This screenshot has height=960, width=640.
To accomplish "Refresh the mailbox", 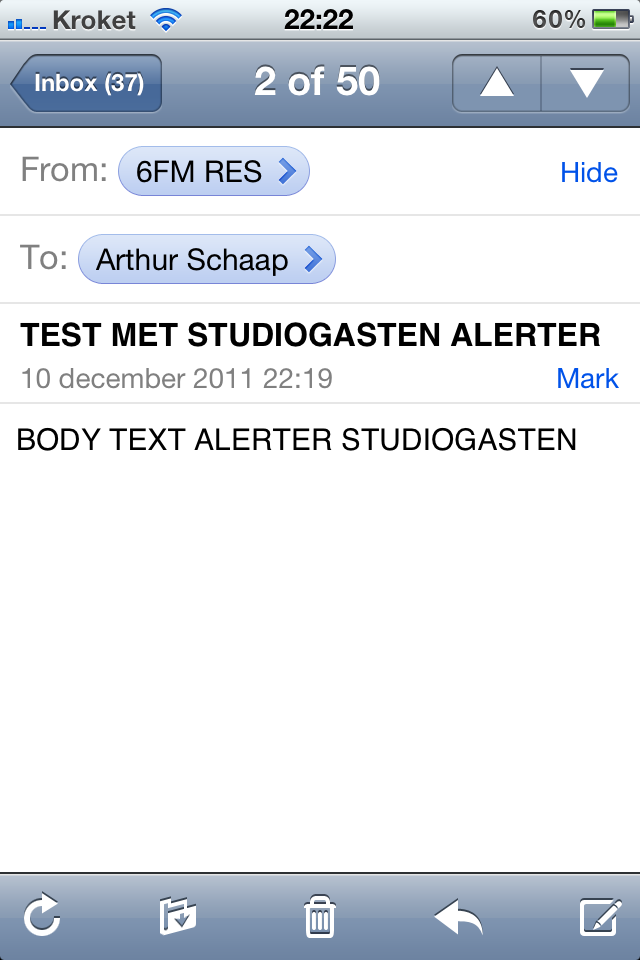I will [42, 916].
